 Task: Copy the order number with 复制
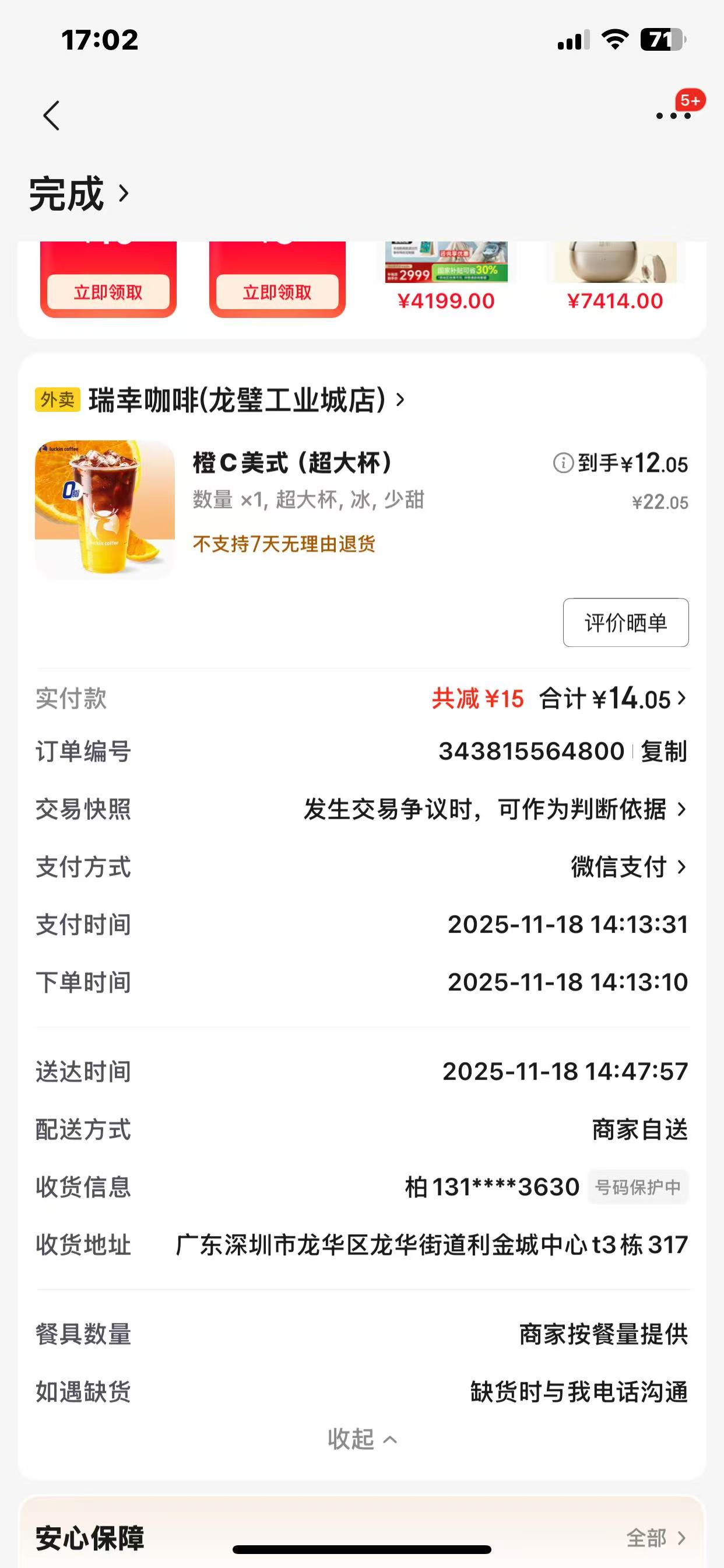click(664, 752)
